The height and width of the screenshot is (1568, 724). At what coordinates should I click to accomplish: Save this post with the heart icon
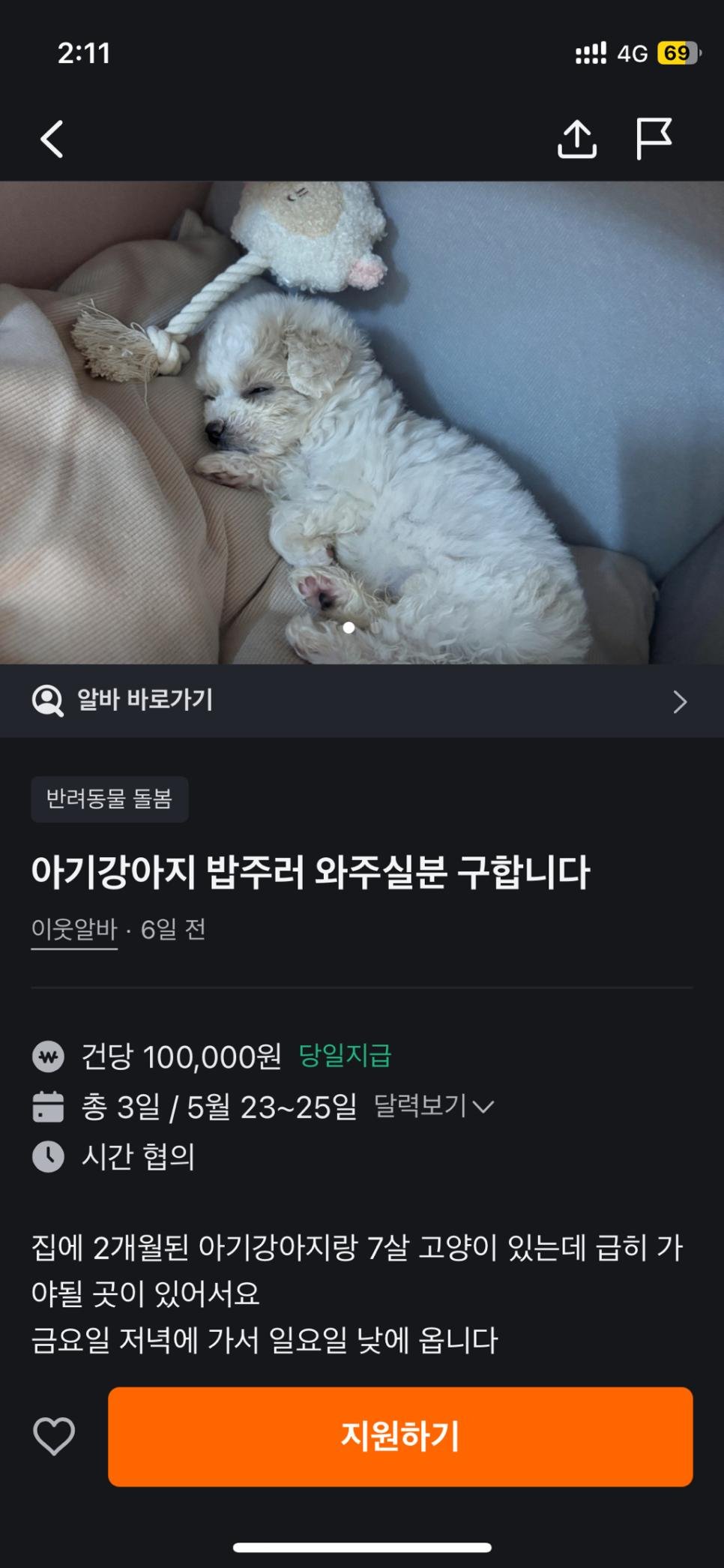(x=54, y=1436)
